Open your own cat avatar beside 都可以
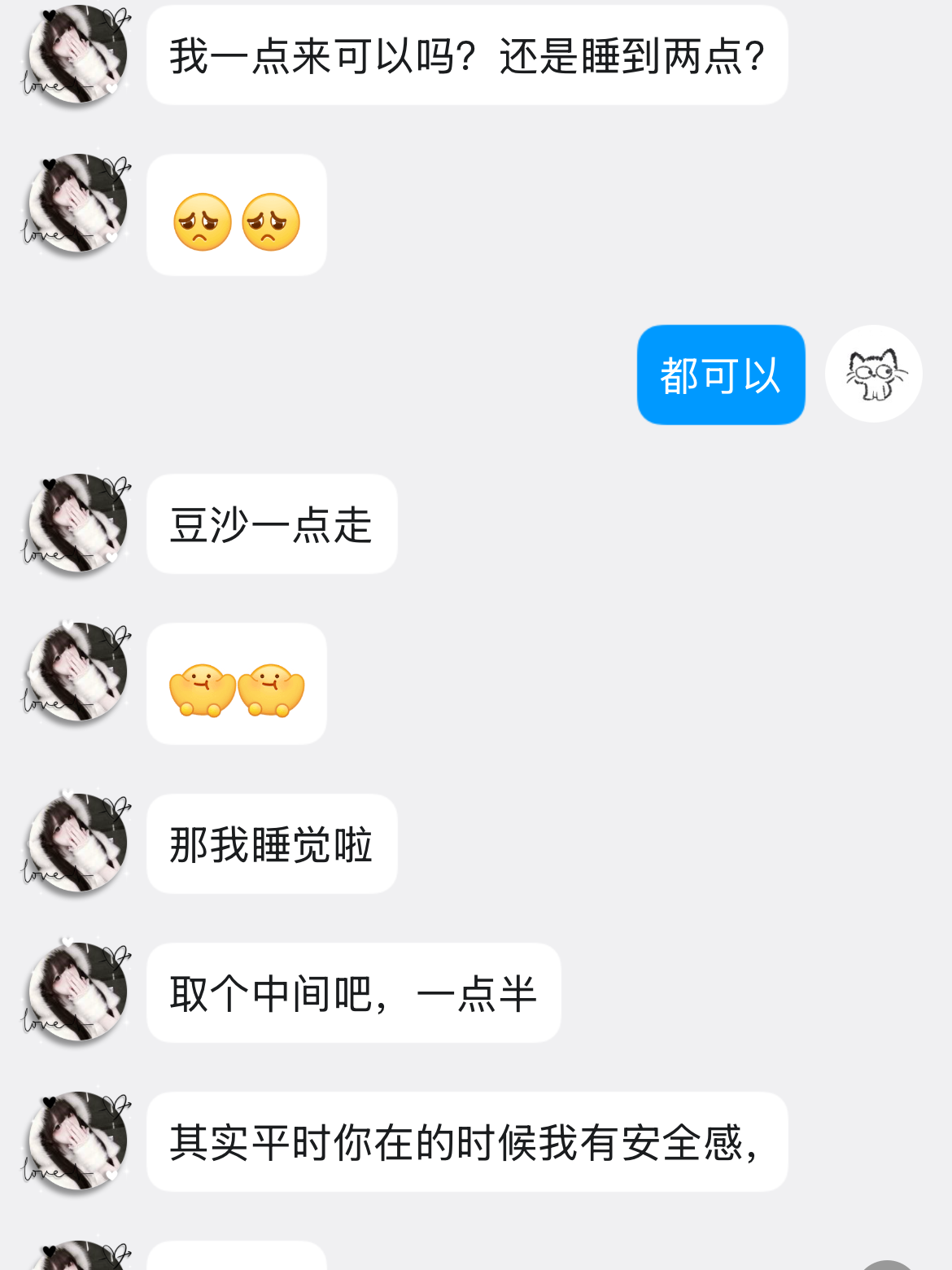Screen dimensions: 952x1270 (873, 374)
